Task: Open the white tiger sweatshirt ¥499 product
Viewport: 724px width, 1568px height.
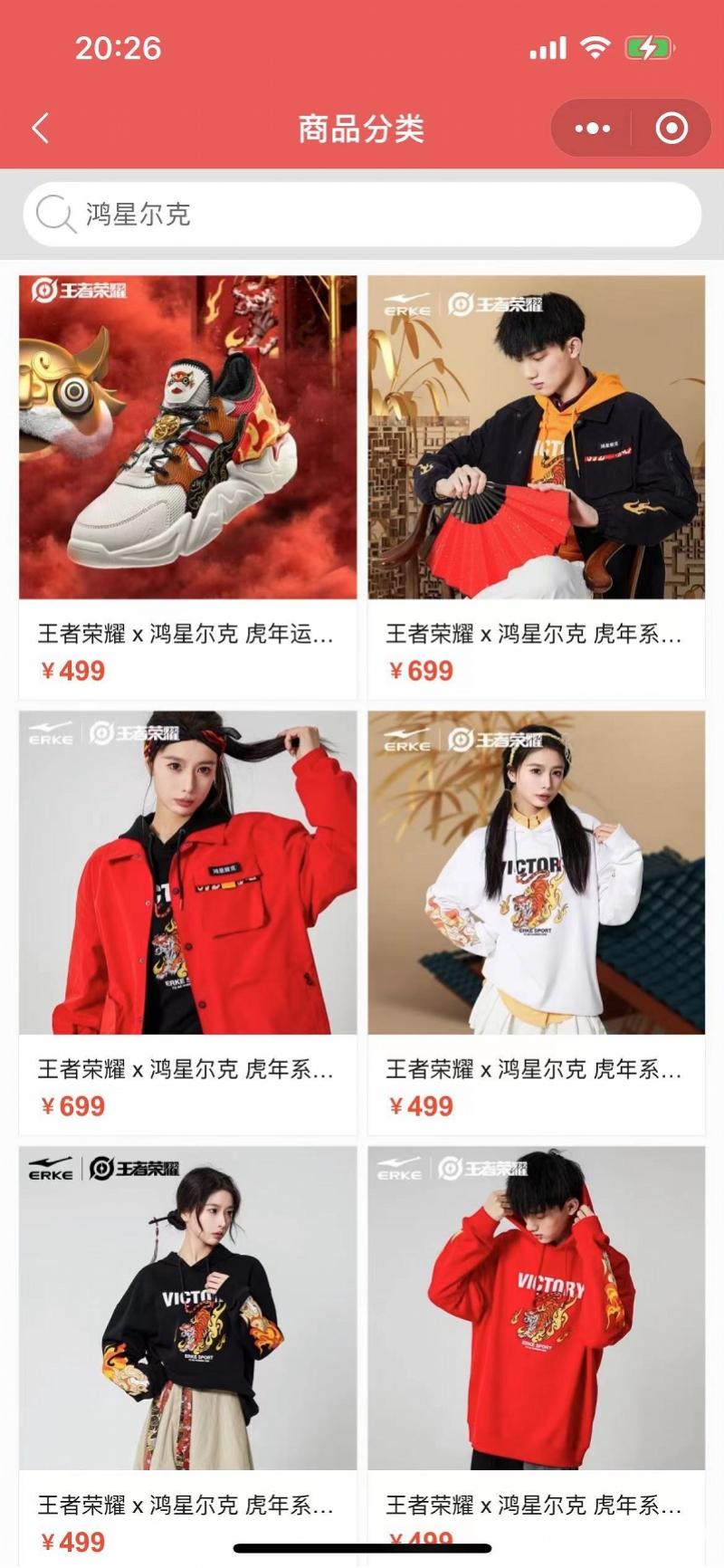Action: pos(536,922)
